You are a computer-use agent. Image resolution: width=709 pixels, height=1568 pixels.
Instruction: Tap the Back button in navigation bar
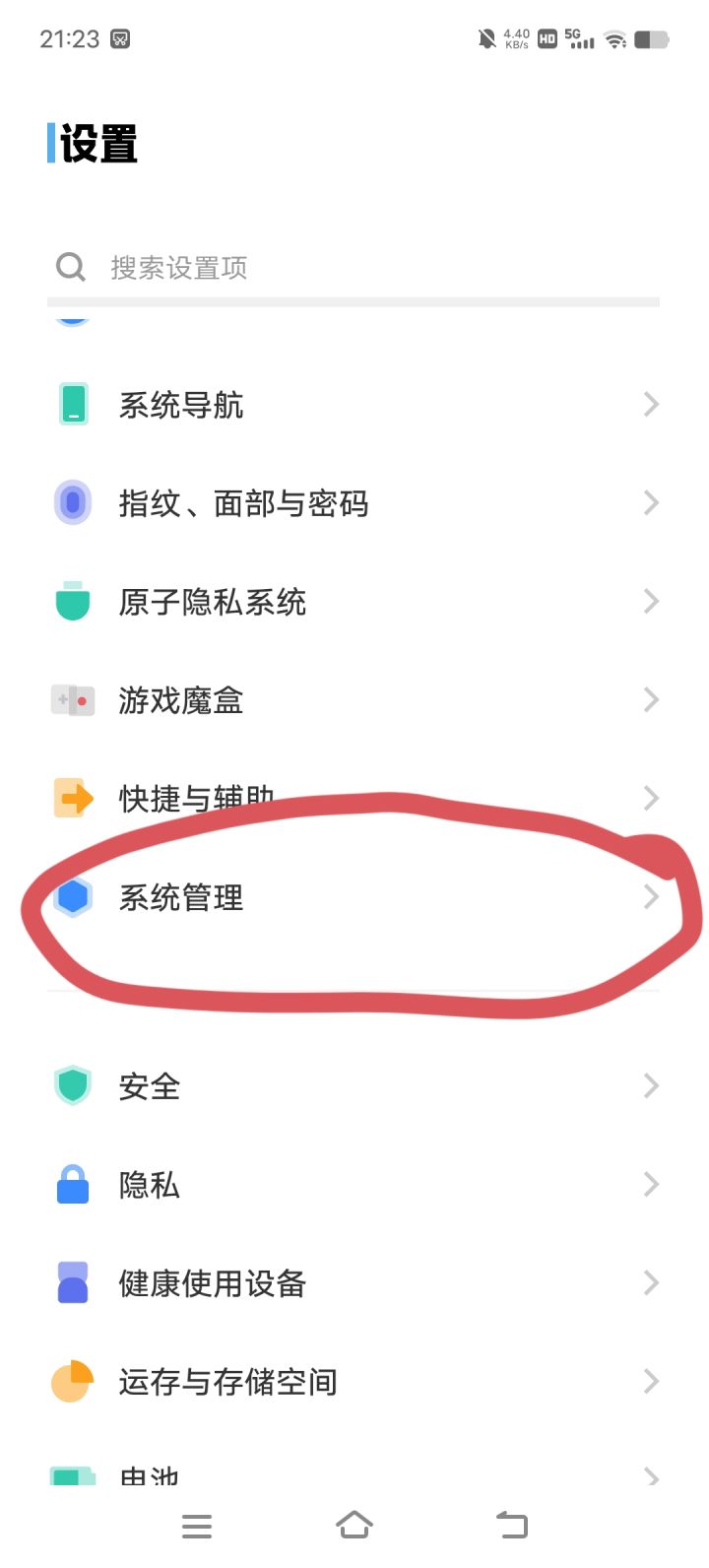click(511, 1524)
